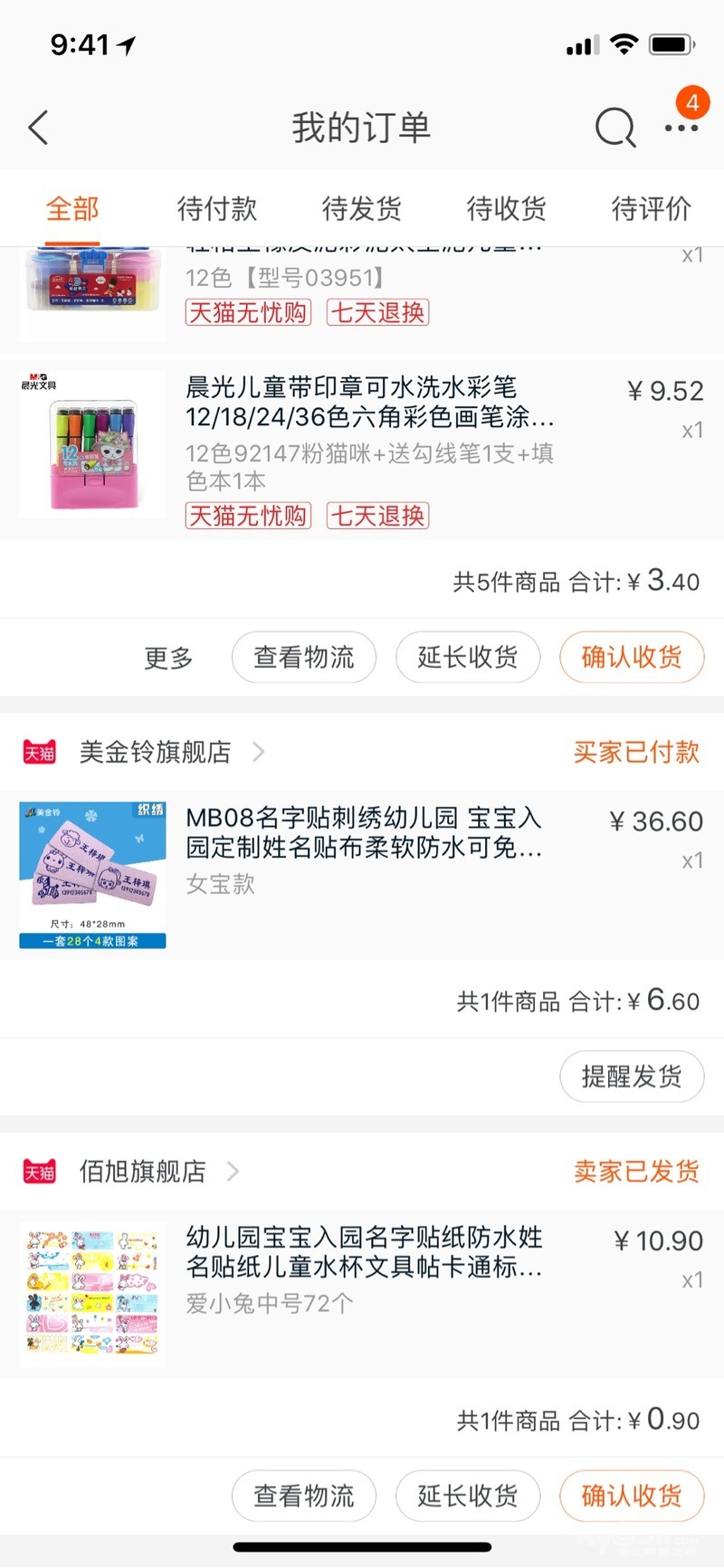The image size is (724, 1568).
Task: Tap 提醒发货 to remind seller
Action: coord(632,1077)
